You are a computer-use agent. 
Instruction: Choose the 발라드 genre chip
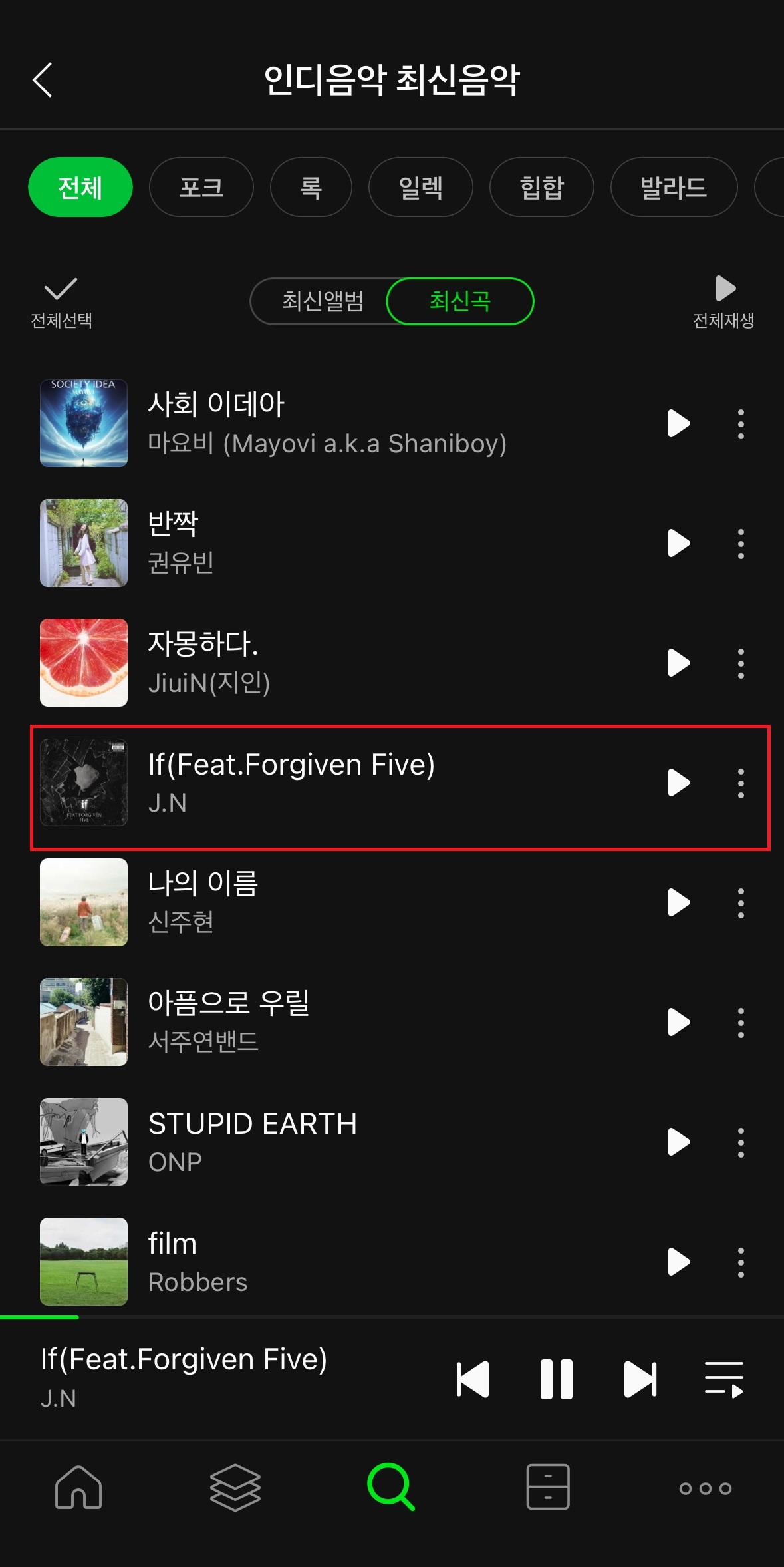[673, 187]
